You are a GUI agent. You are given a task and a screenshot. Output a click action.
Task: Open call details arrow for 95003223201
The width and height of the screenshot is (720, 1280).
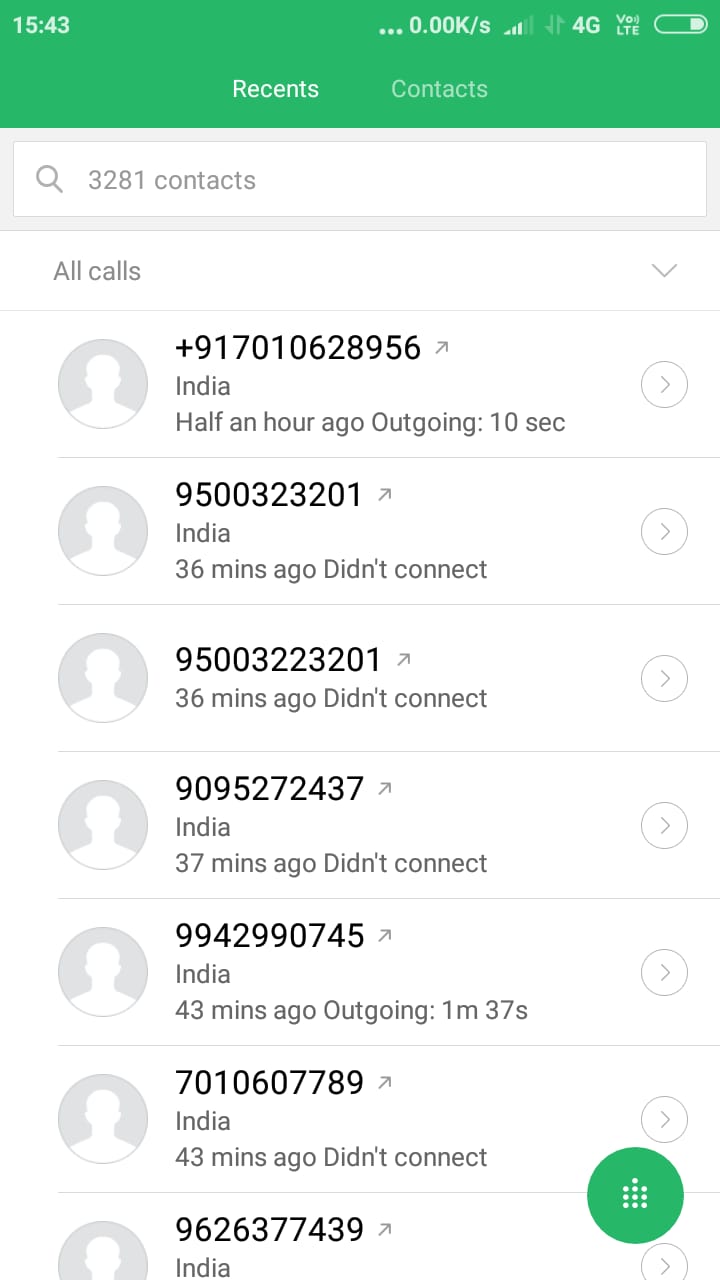click(664, 679)
